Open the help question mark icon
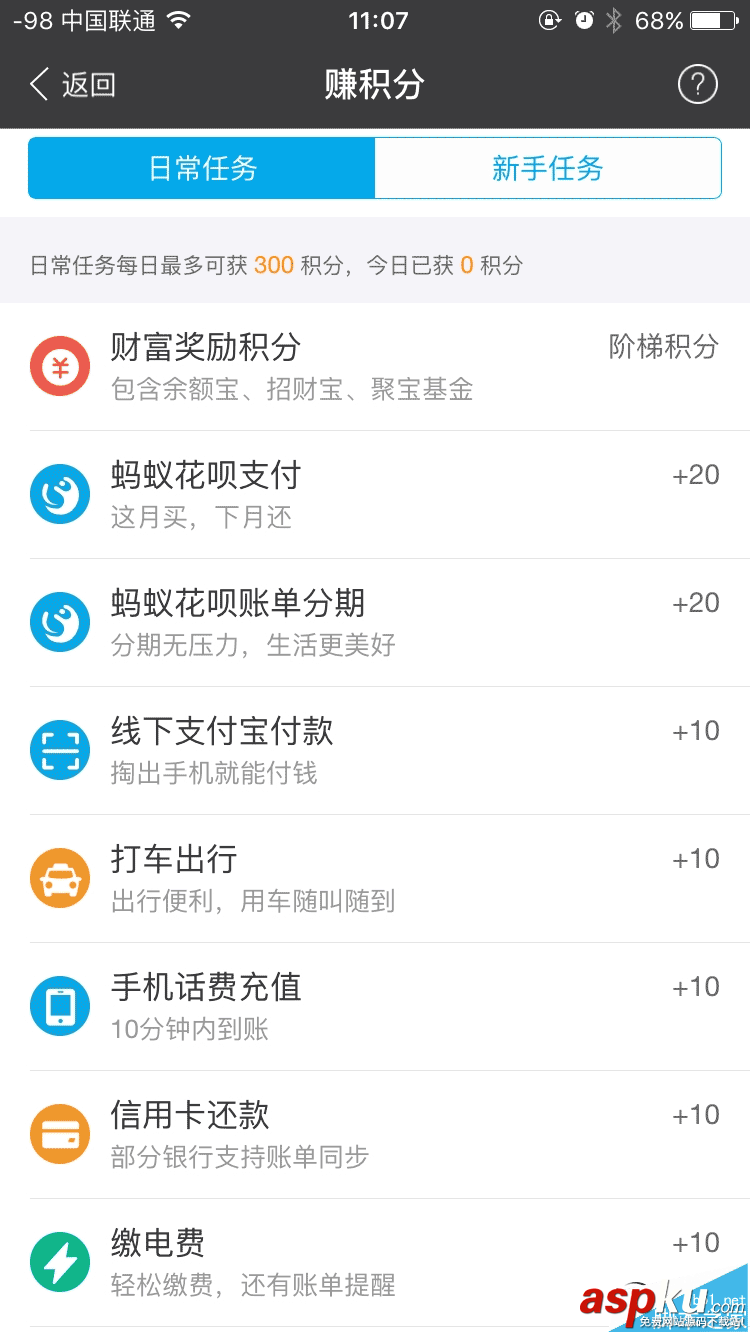Image resolution: width=750 pixels, height=1334 pixels. 697,84
